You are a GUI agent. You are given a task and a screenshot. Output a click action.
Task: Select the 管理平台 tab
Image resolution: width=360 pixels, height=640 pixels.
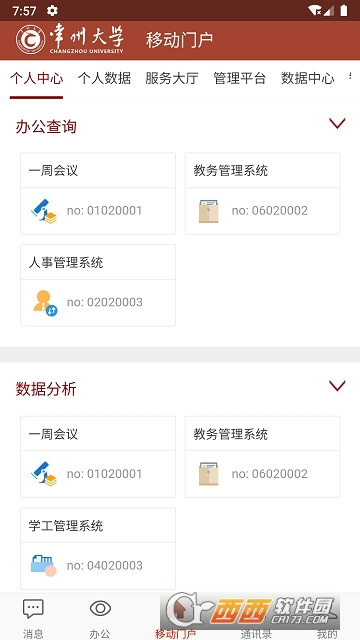tap(240, 78)
